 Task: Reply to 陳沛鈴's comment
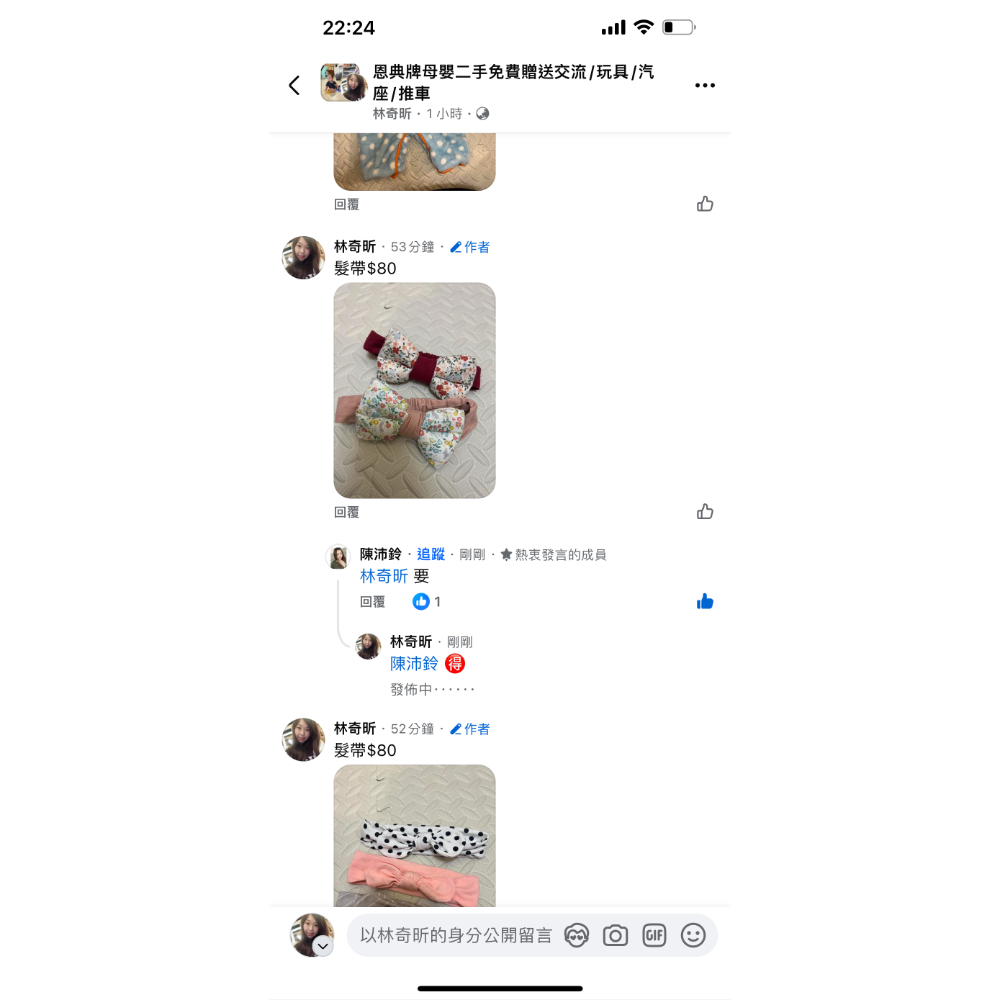(x=372, y=602)
